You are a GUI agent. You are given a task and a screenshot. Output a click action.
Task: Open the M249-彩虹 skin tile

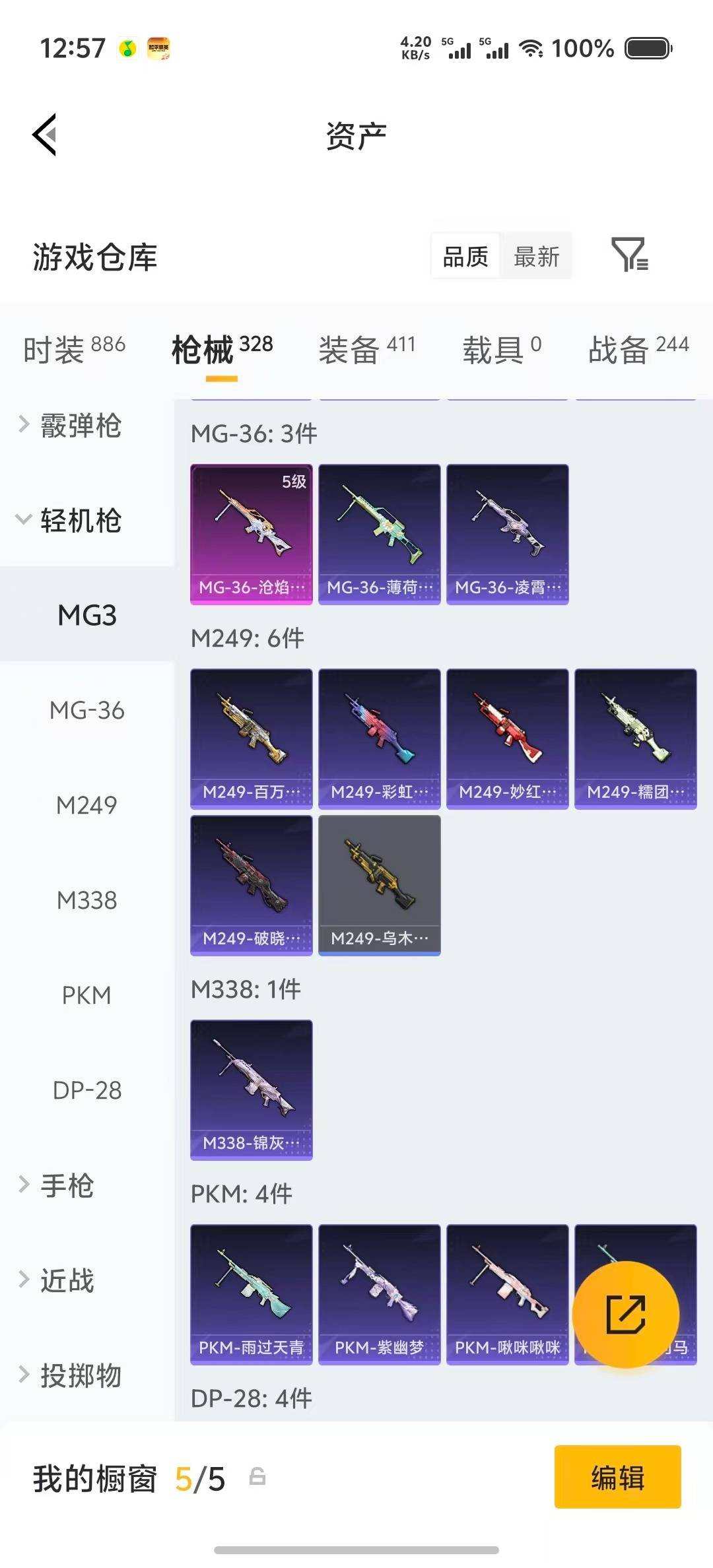point(380,739)
